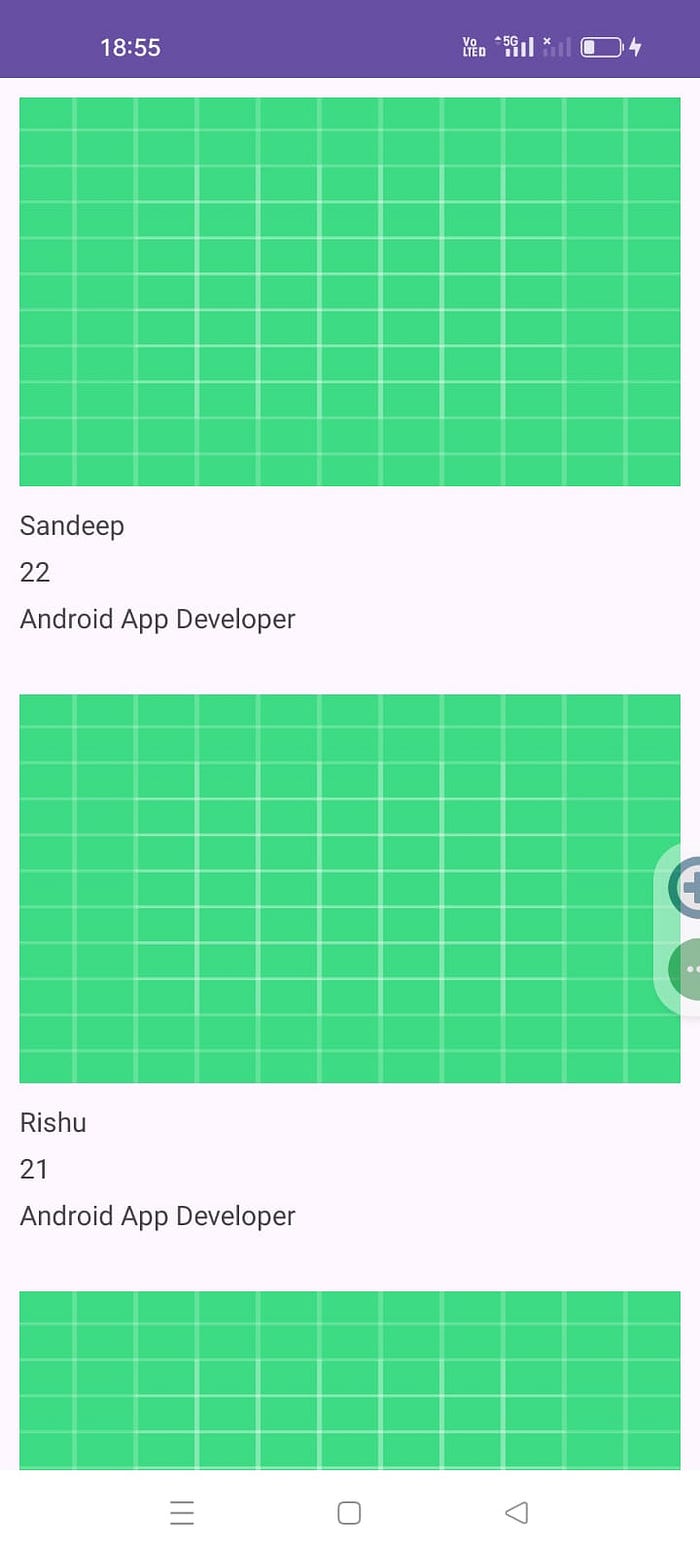Go back using the navigation bar
This screenshot has width=700, height=1556.
516,1513
